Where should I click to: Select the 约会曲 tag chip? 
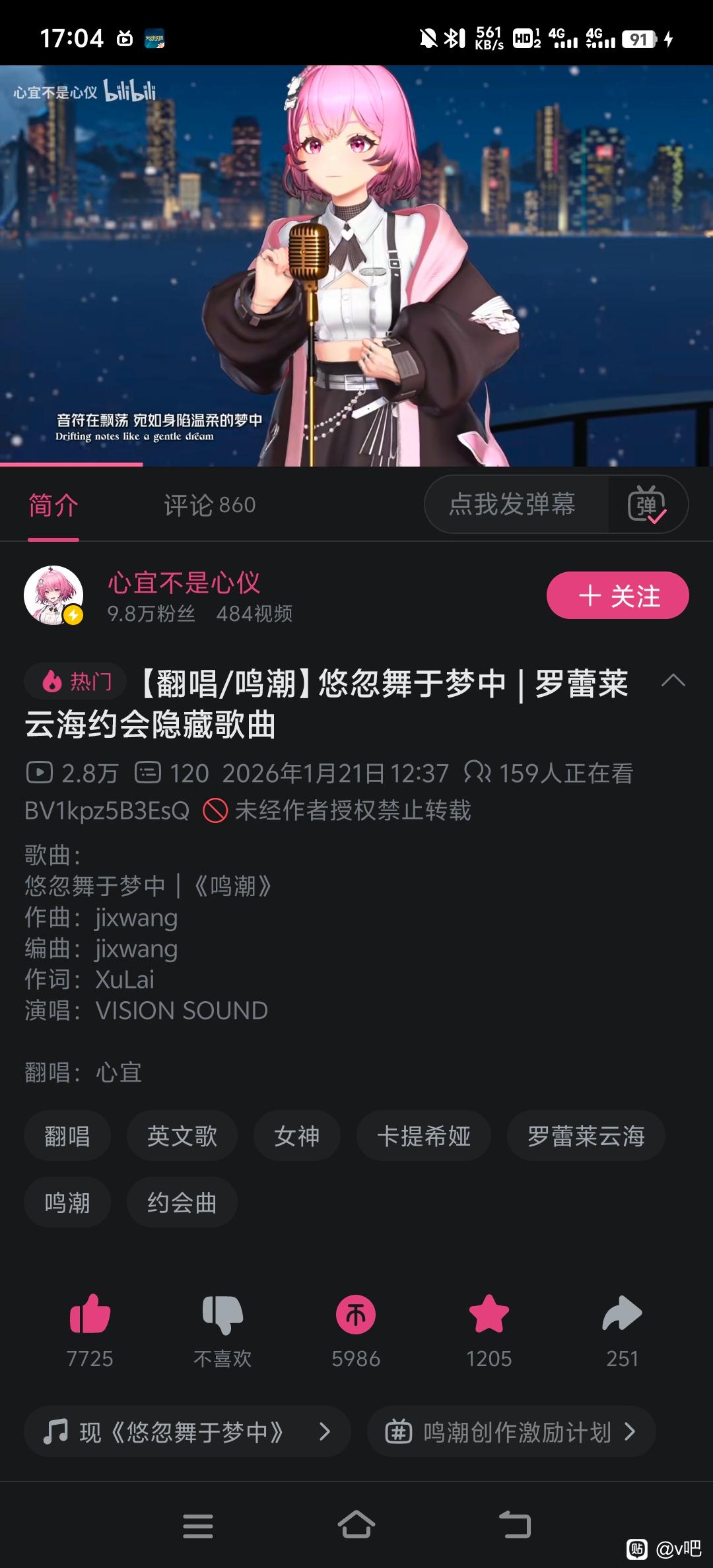(x=182, y=1202)
